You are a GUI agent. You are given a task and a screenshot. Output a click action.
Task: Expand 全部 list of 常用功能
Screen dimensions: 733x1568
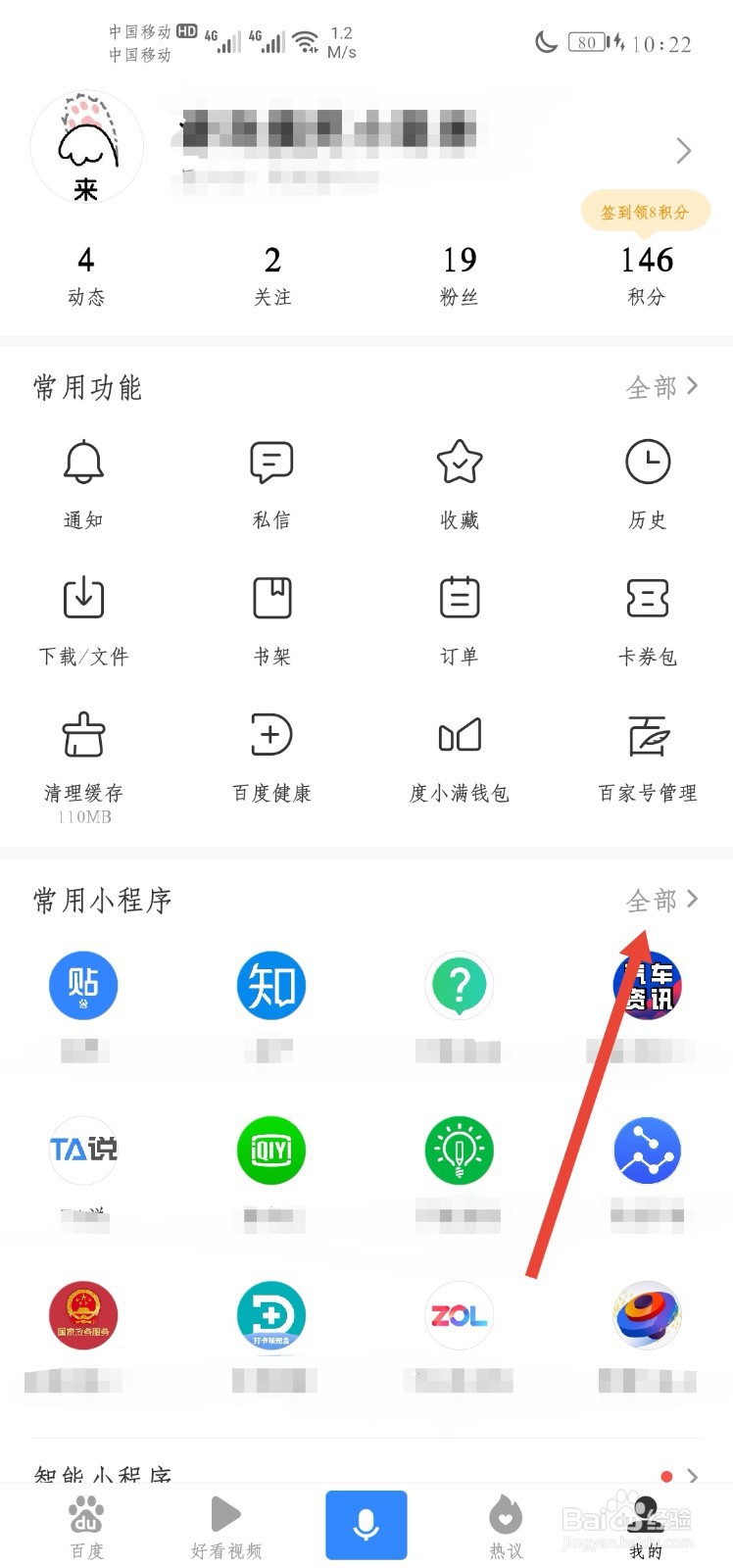coord(662,387)
